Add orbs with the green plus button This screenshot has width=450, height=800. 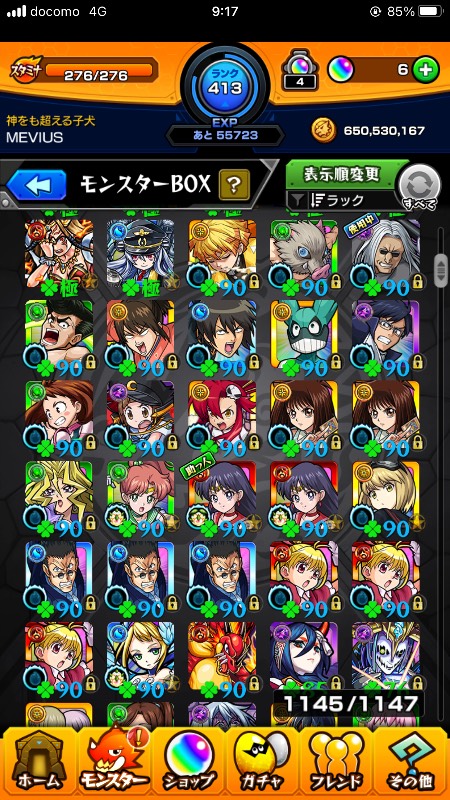pyautogui.click(x=426, y=70)
